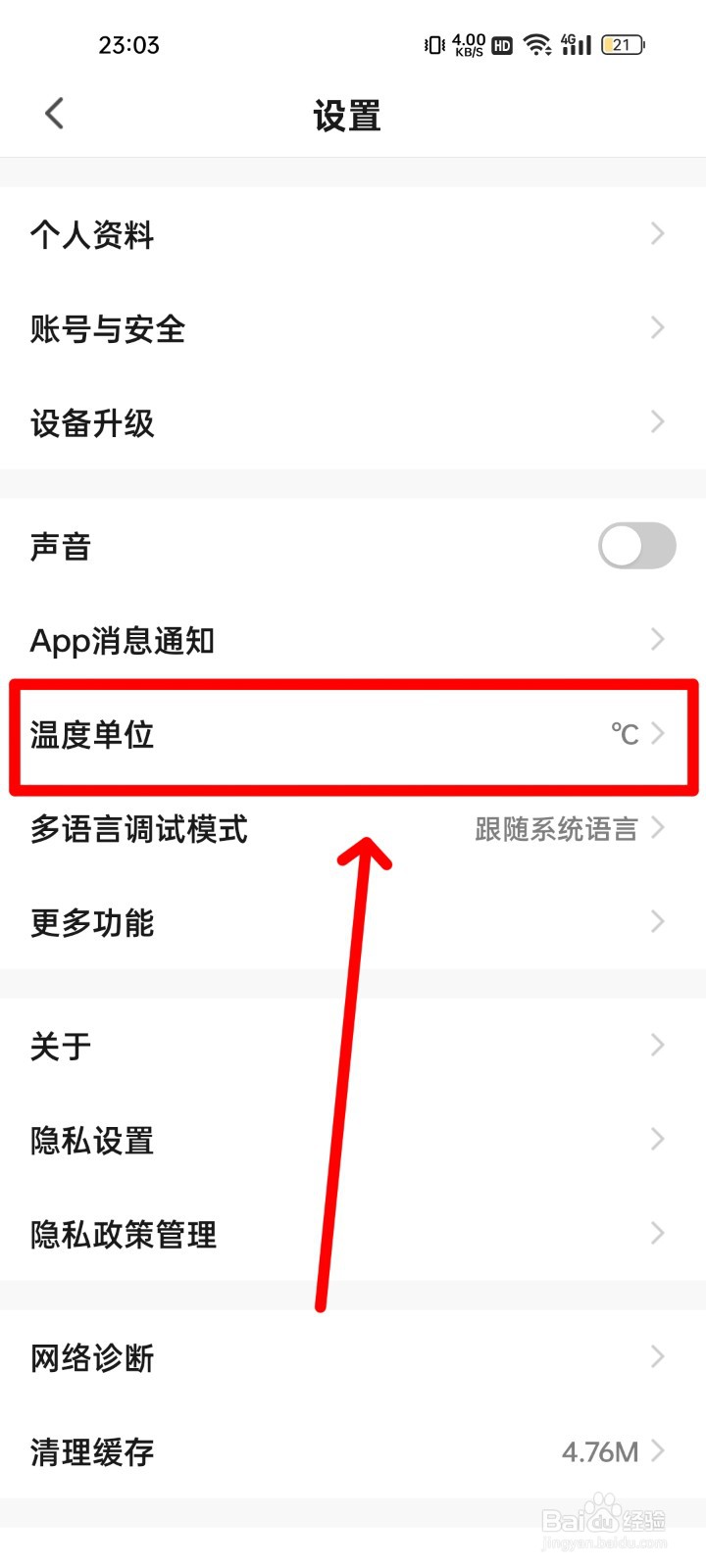The width and height of the screenshot is (706, 1568).
Task: Open the Wi-Fi status icon
Action: pyautogui.click(x=535, y=44)
